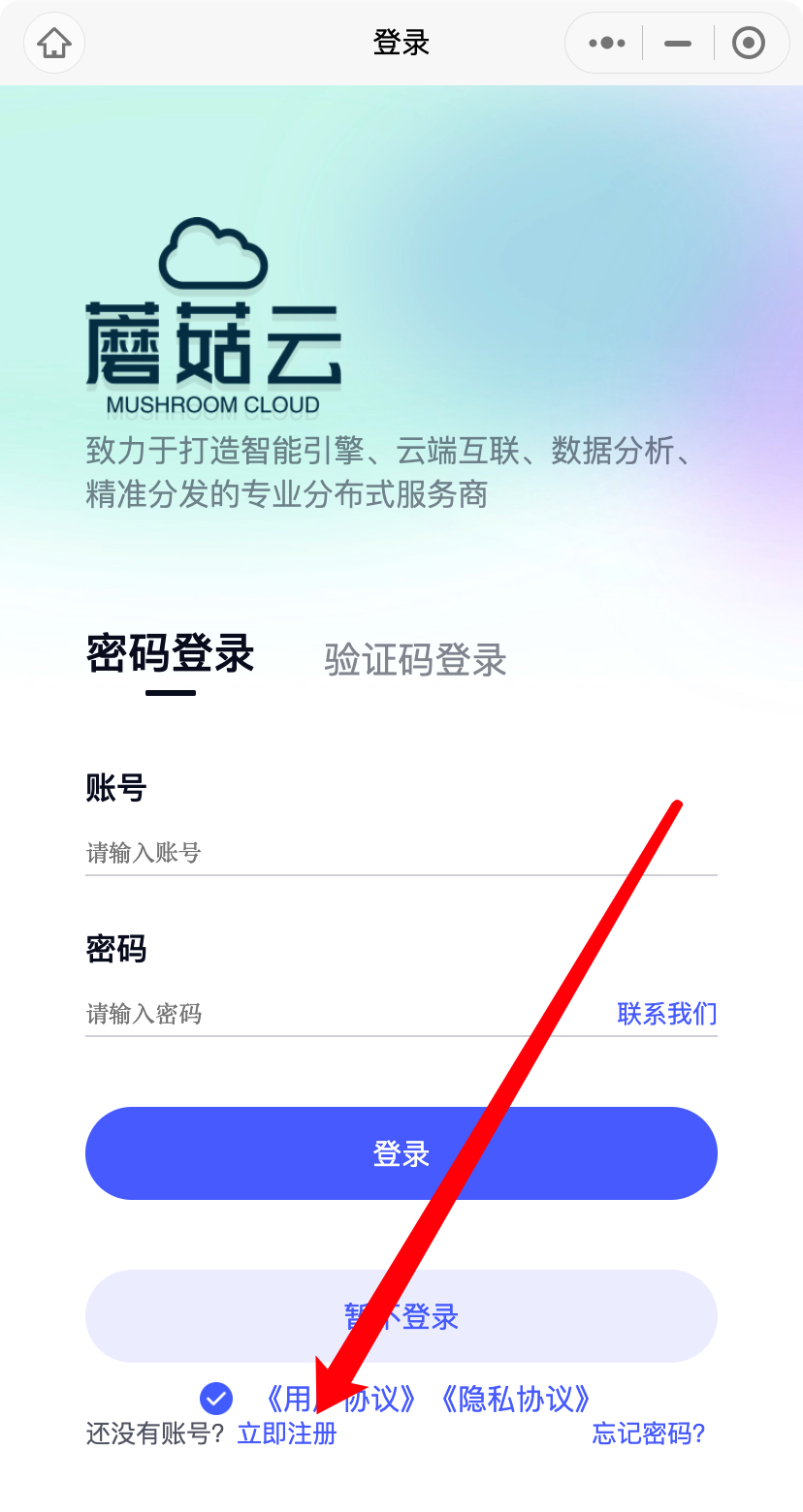This screenshot has height=1512, width=803.
Task: Click the minimize dash in the capsule menu
Action: click(676, 43)
